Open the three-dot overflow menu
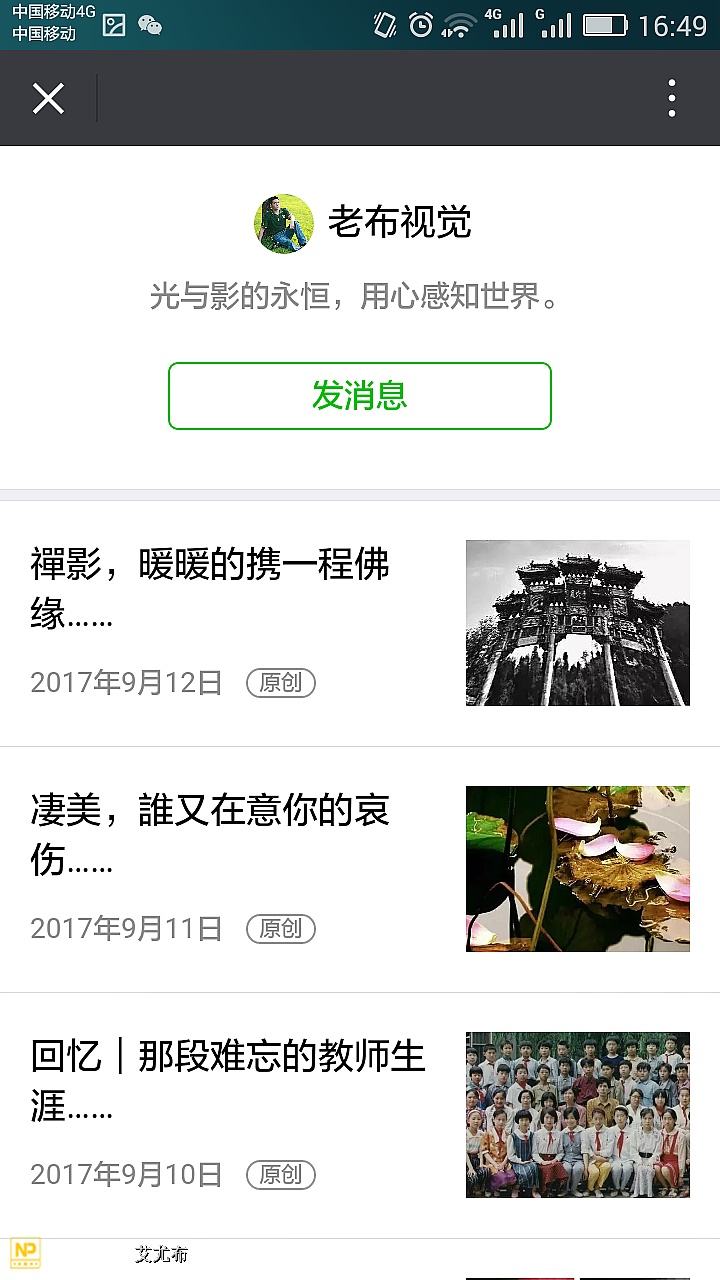This screenshot has width=720, height=1280. coord(672,98)
